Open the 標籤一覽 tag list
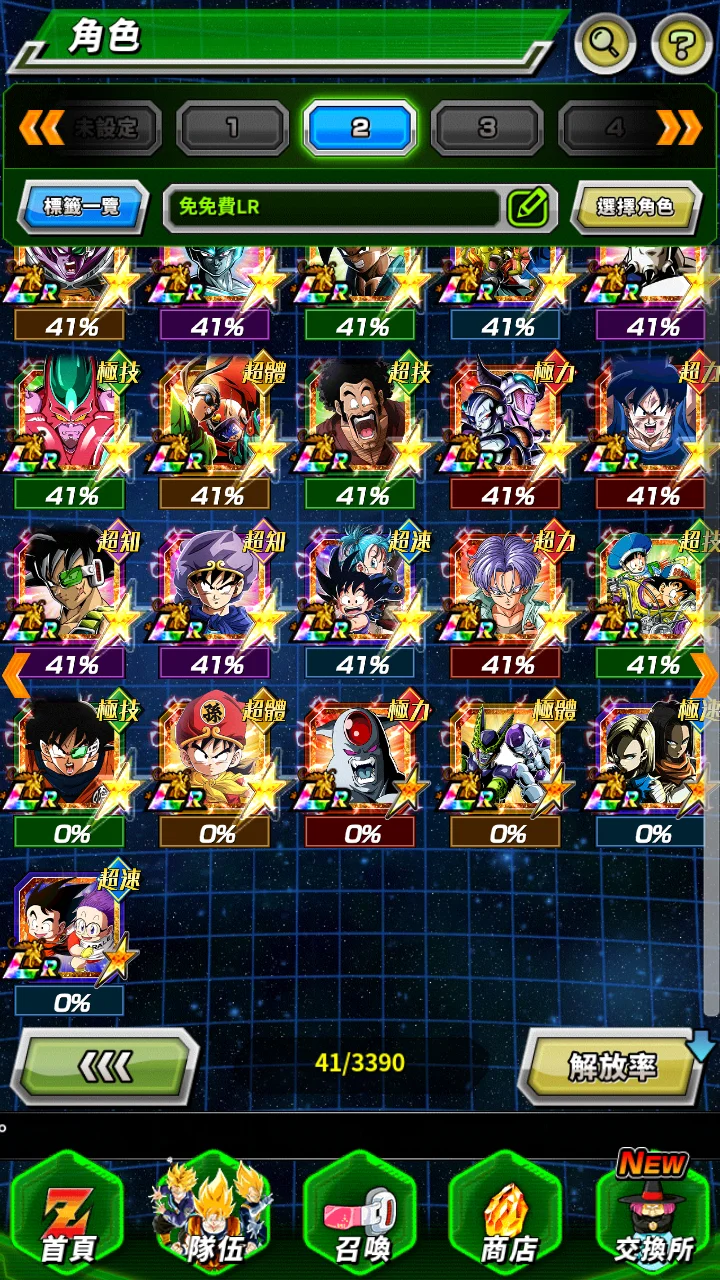The width and height of the screenshot is (720, 1280). pos(82,207)
